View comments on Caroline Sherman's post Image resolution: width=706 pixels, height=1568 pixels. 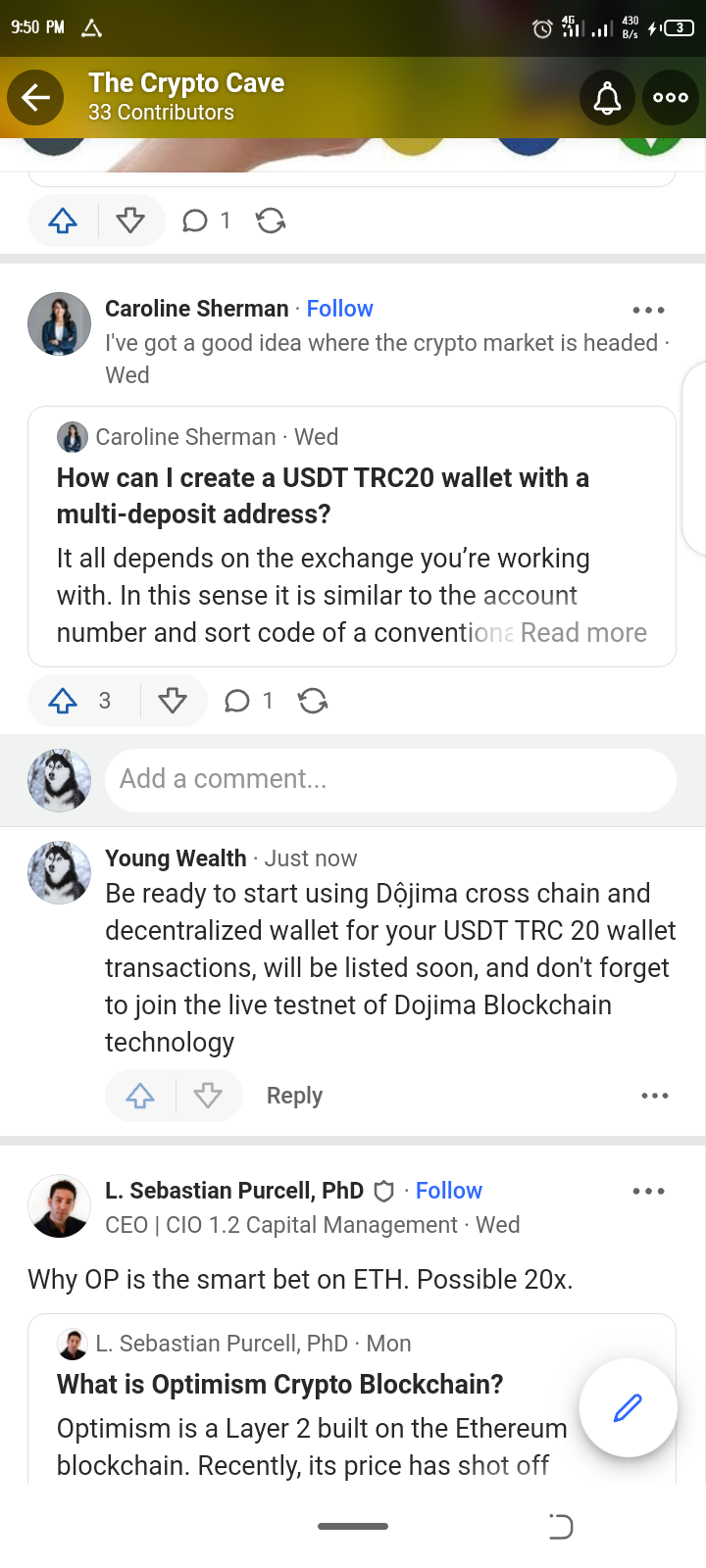point(249,701)
